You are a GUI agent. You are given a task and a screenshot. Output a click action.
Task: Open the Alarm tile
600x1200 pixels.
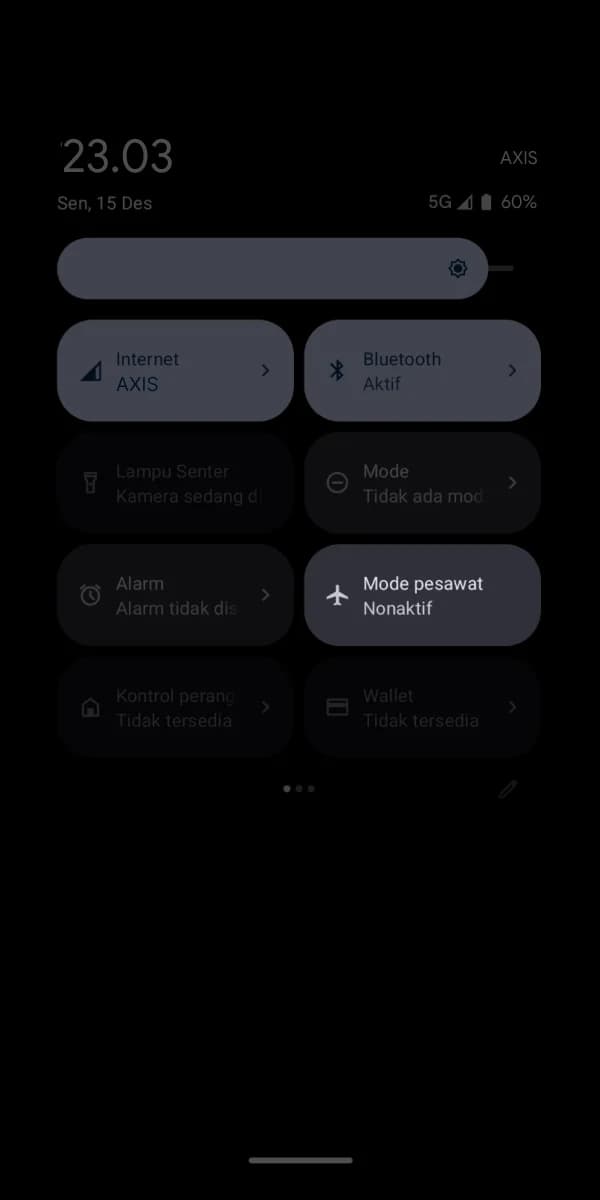[x=175, y=595]
